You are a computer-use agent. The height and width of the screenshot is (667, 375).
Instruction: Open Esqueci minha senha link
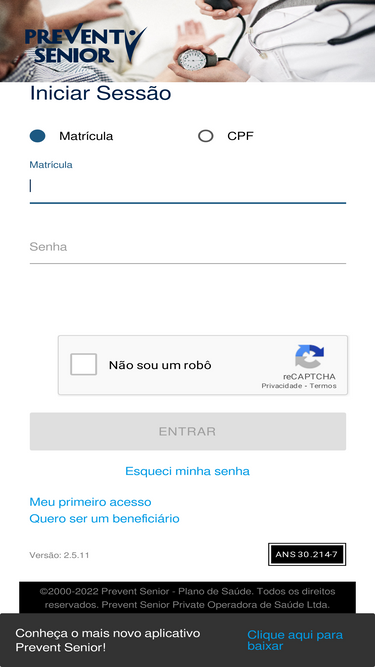(x=188, y=471)
